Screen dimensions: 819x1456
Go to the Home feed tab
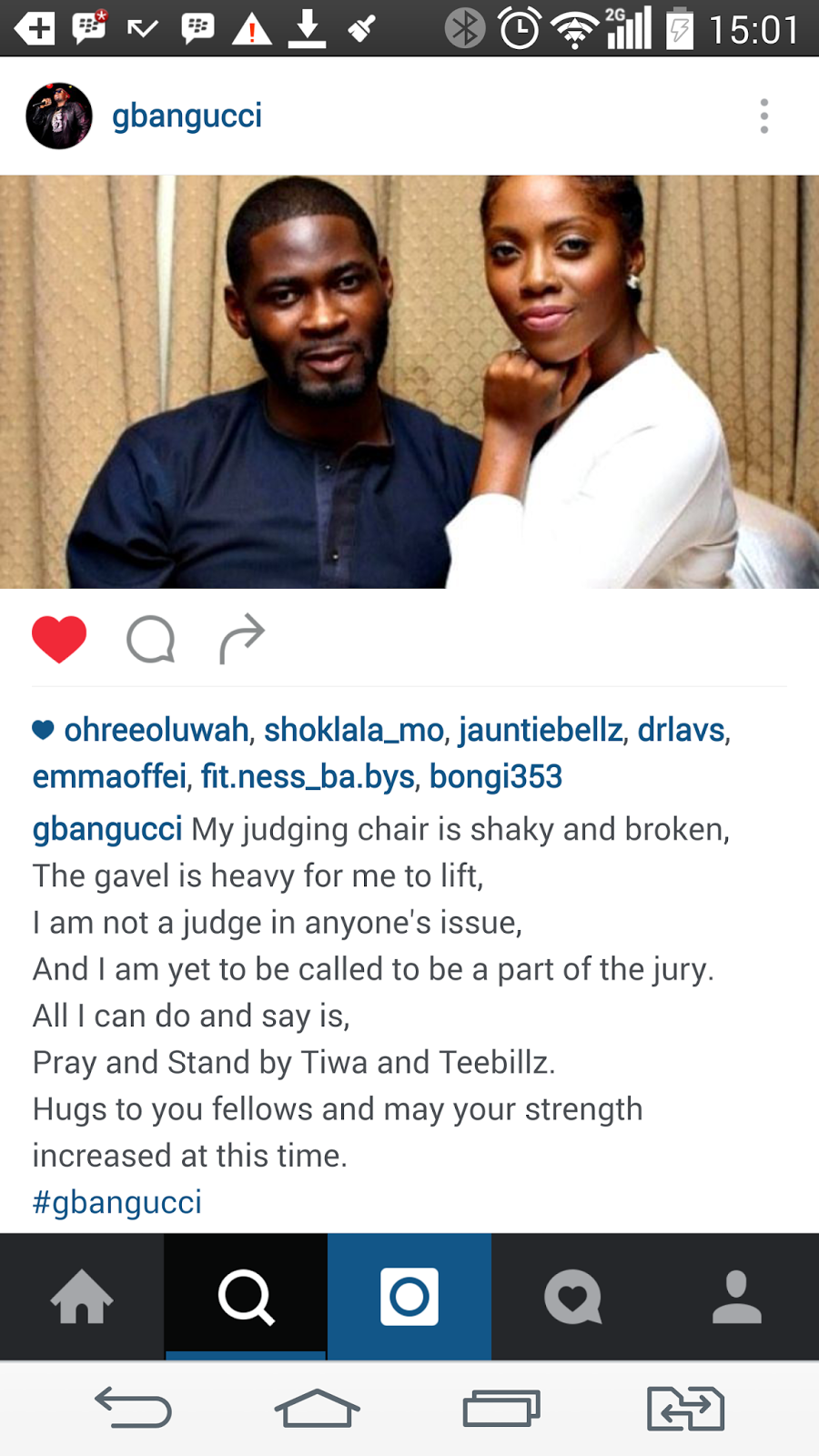pyautogui.click(x=82, y=1297)
